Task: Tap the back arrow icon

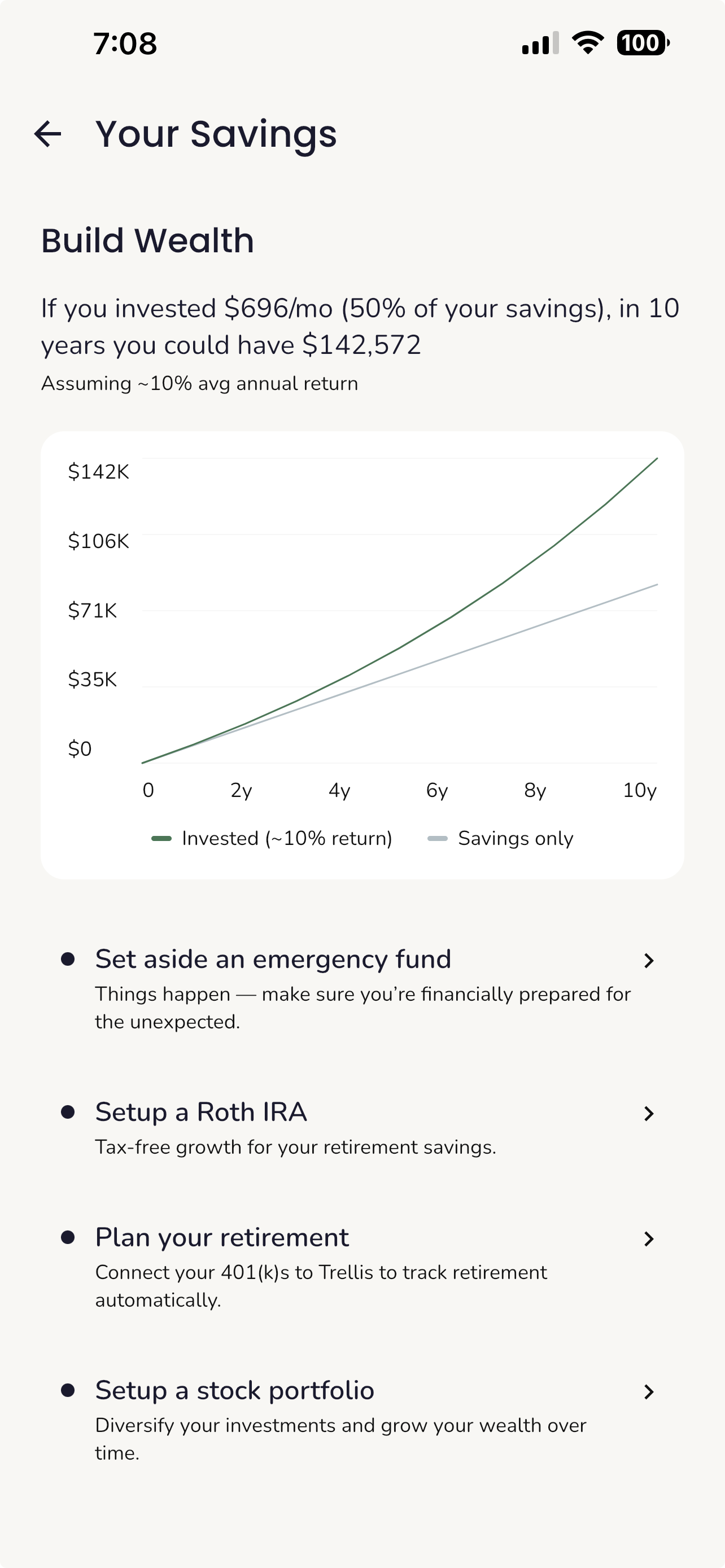Action: click(x=49, y=135)
